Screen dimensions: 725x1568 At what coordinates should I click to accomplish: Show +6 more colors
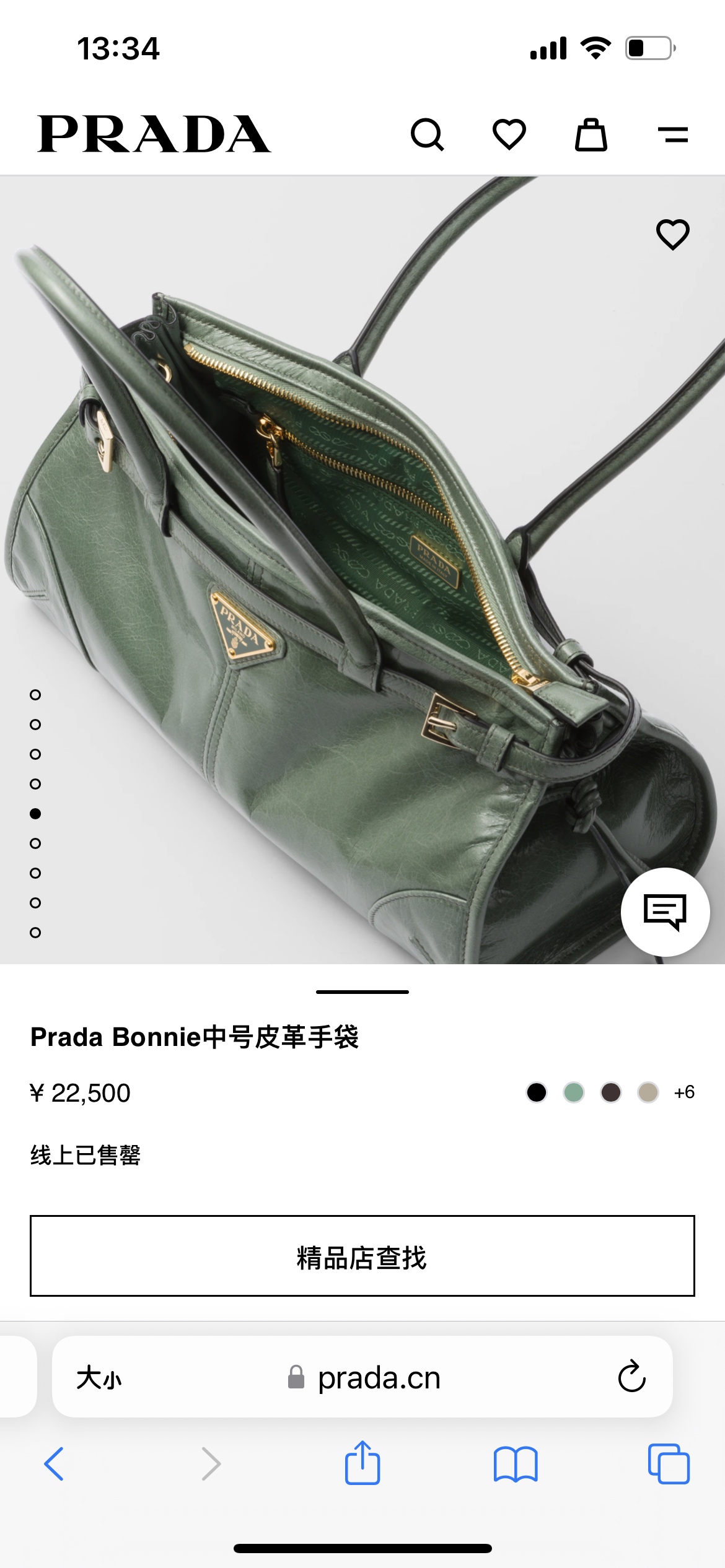pos(684,1092)
